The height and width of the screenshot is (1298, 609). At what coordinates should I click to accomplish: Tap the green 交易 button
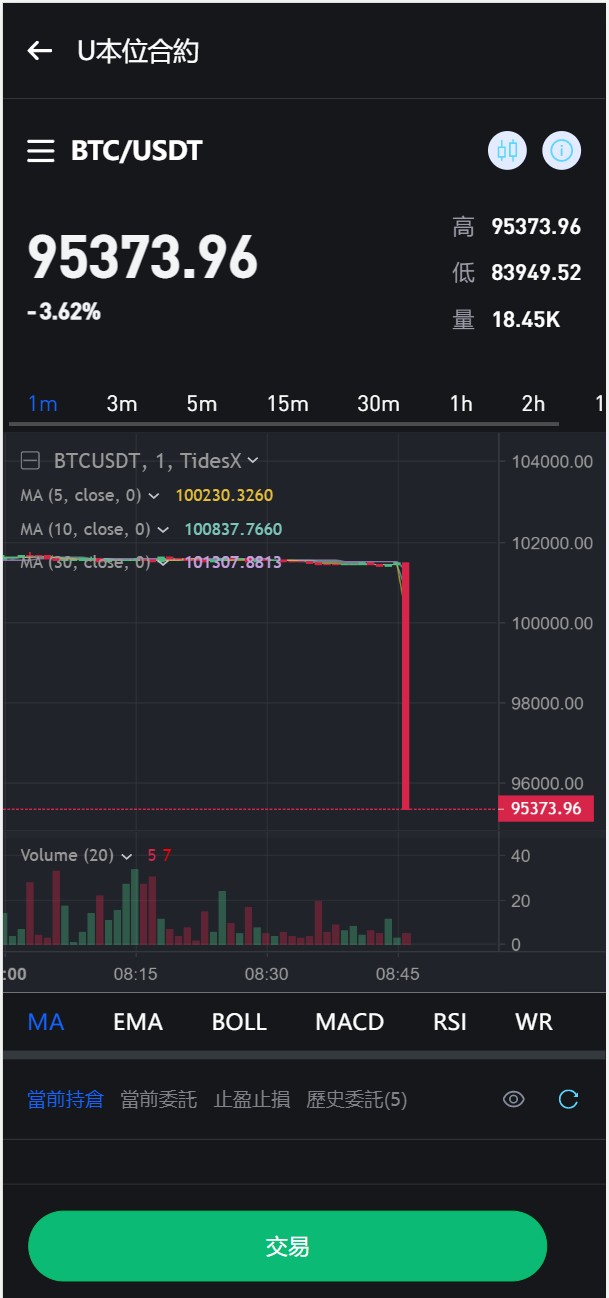(288, 1246)
